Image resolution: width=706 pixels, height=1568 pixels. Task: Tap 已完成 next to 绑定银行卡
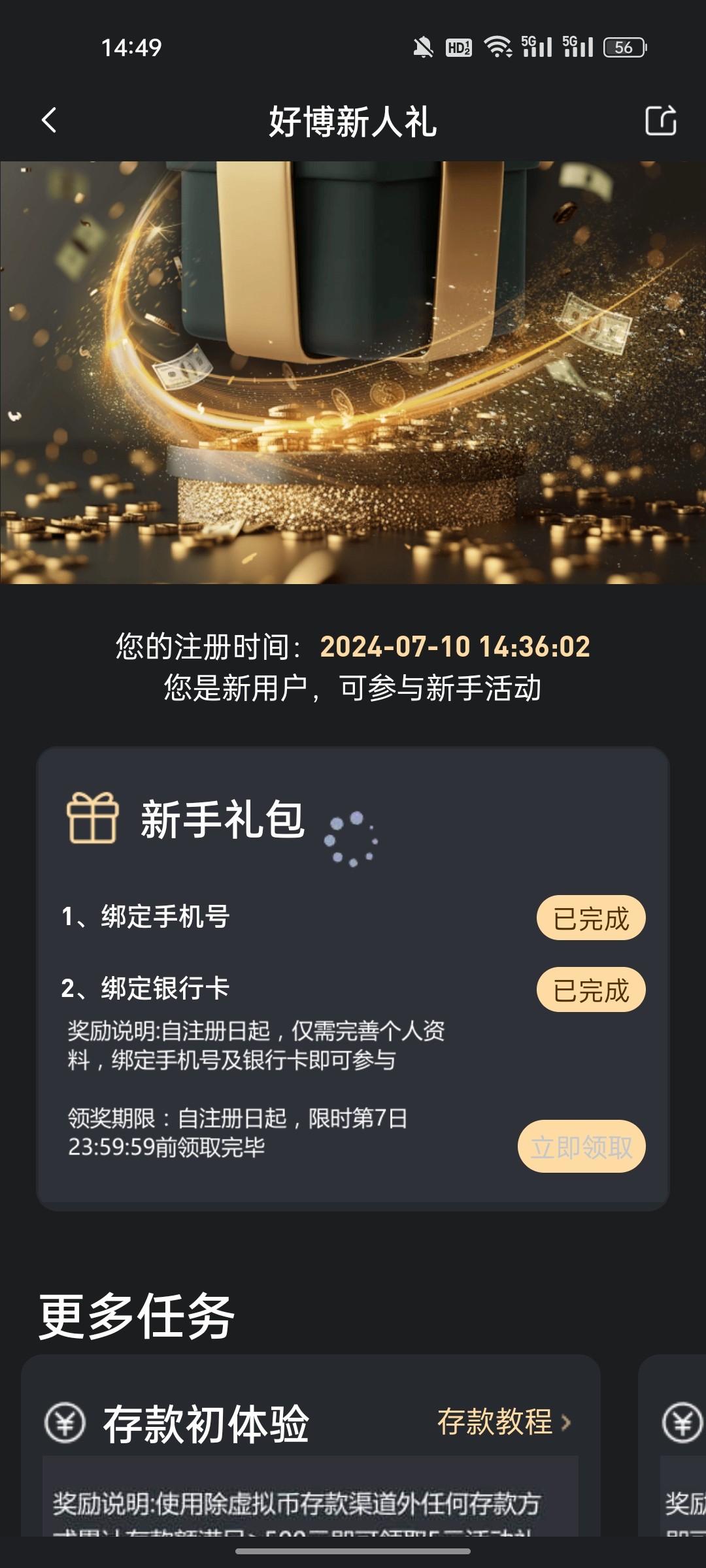click(590, 990)
